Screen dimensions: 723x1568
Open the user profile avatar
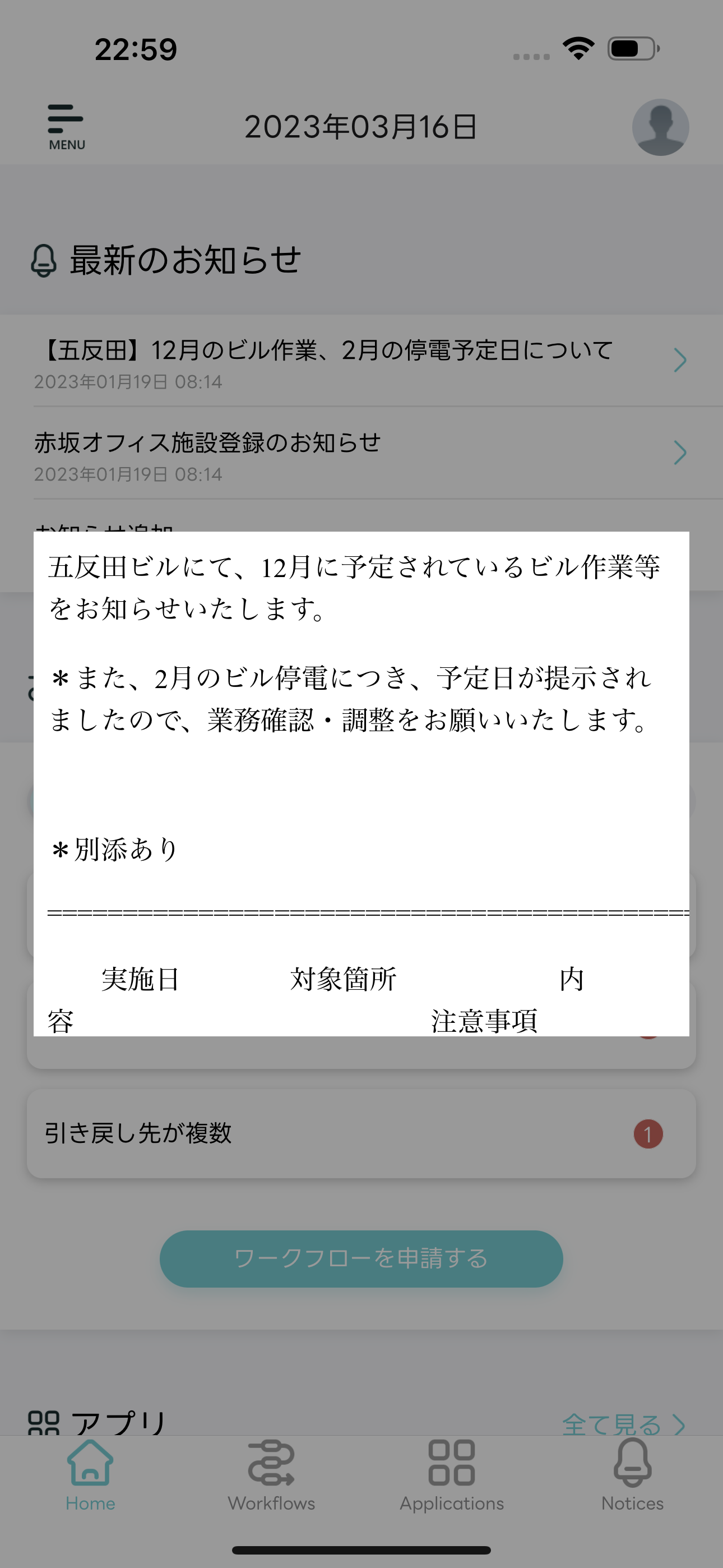coord(660,127)
